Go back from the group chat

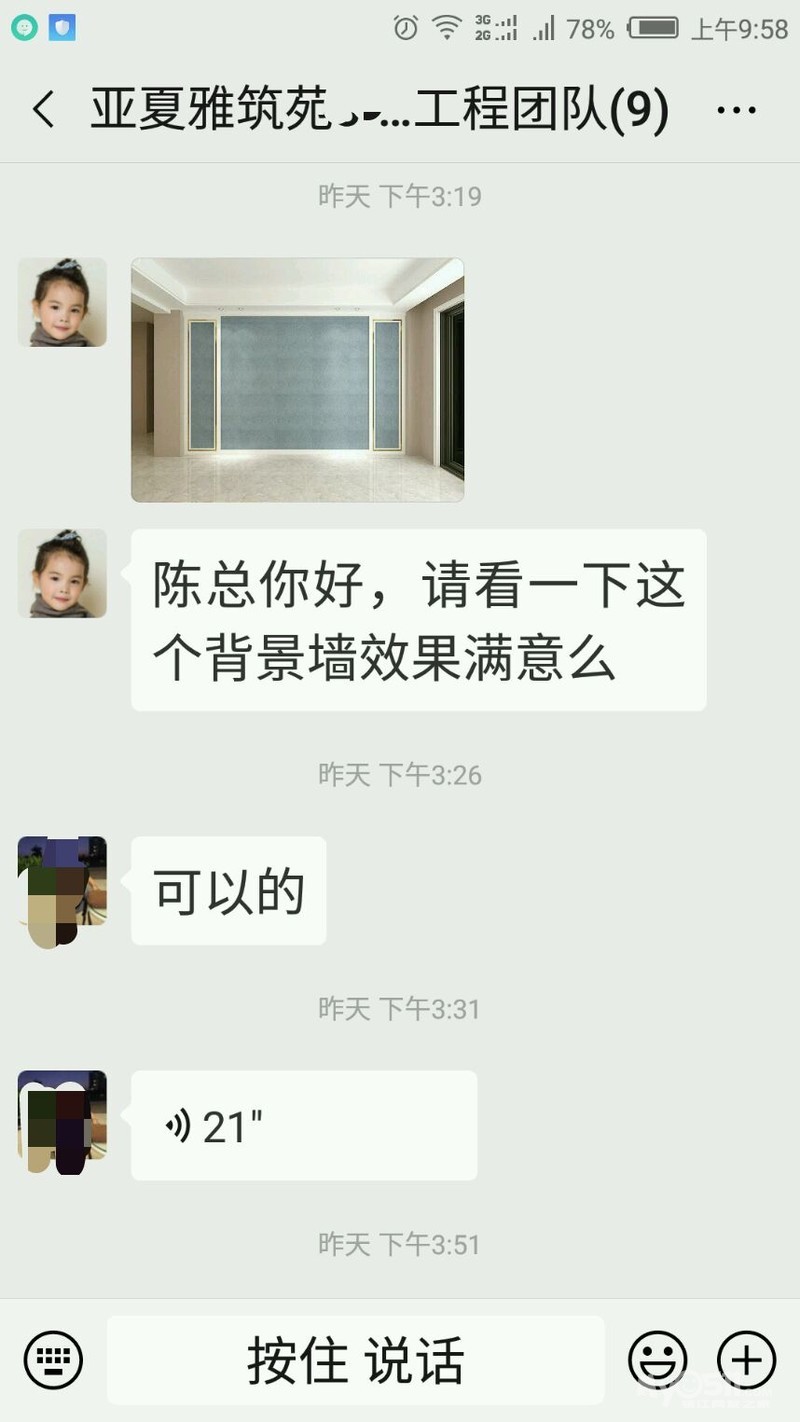(x=43, y=109)
